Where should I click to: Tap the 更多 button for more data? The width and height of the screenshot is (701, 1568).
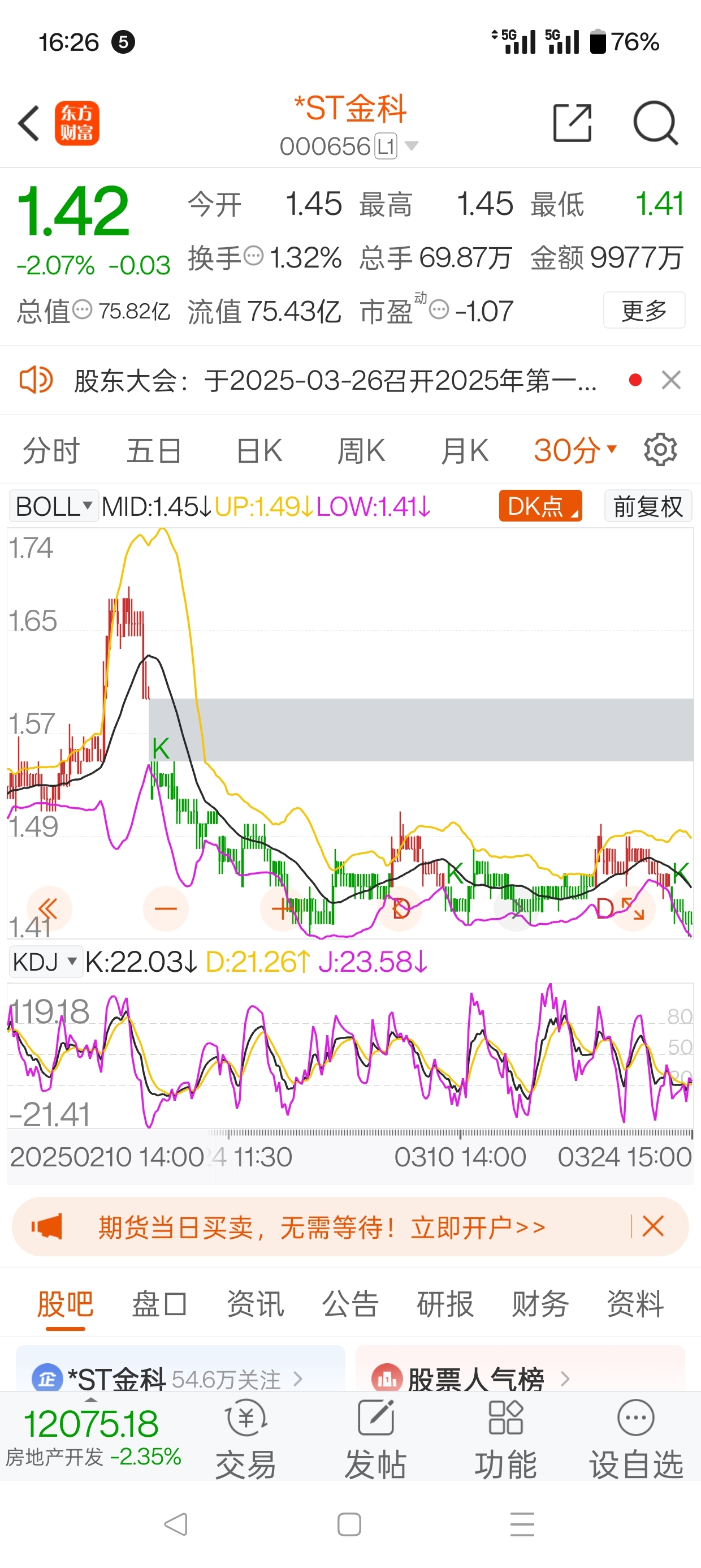643,310
